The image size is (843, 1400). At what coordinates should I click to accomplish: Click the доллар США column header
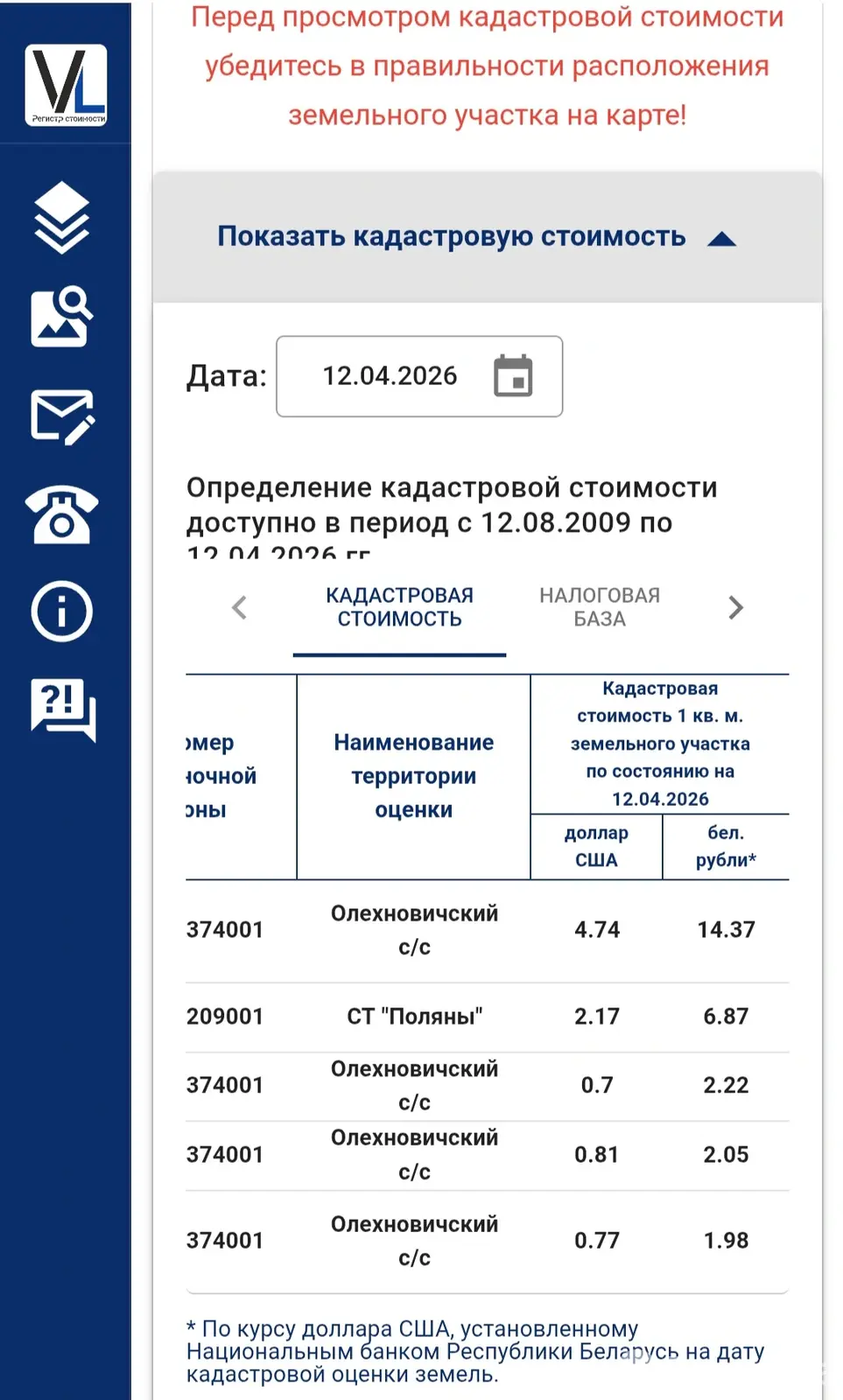coord(595,847)
